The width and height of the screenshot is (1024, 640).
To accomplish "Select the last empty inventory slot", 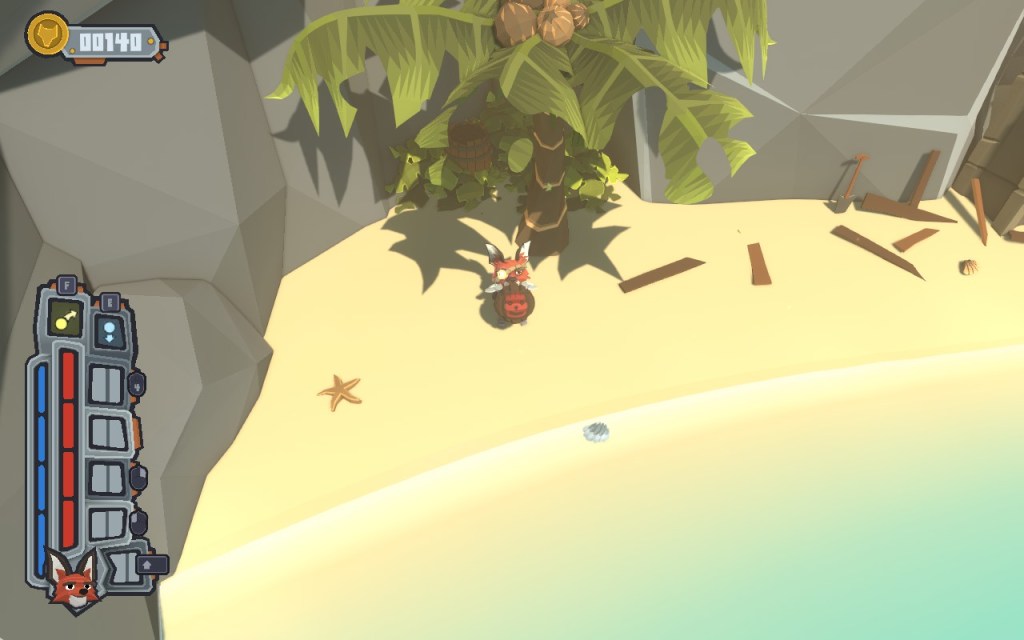I will (107, 523).
